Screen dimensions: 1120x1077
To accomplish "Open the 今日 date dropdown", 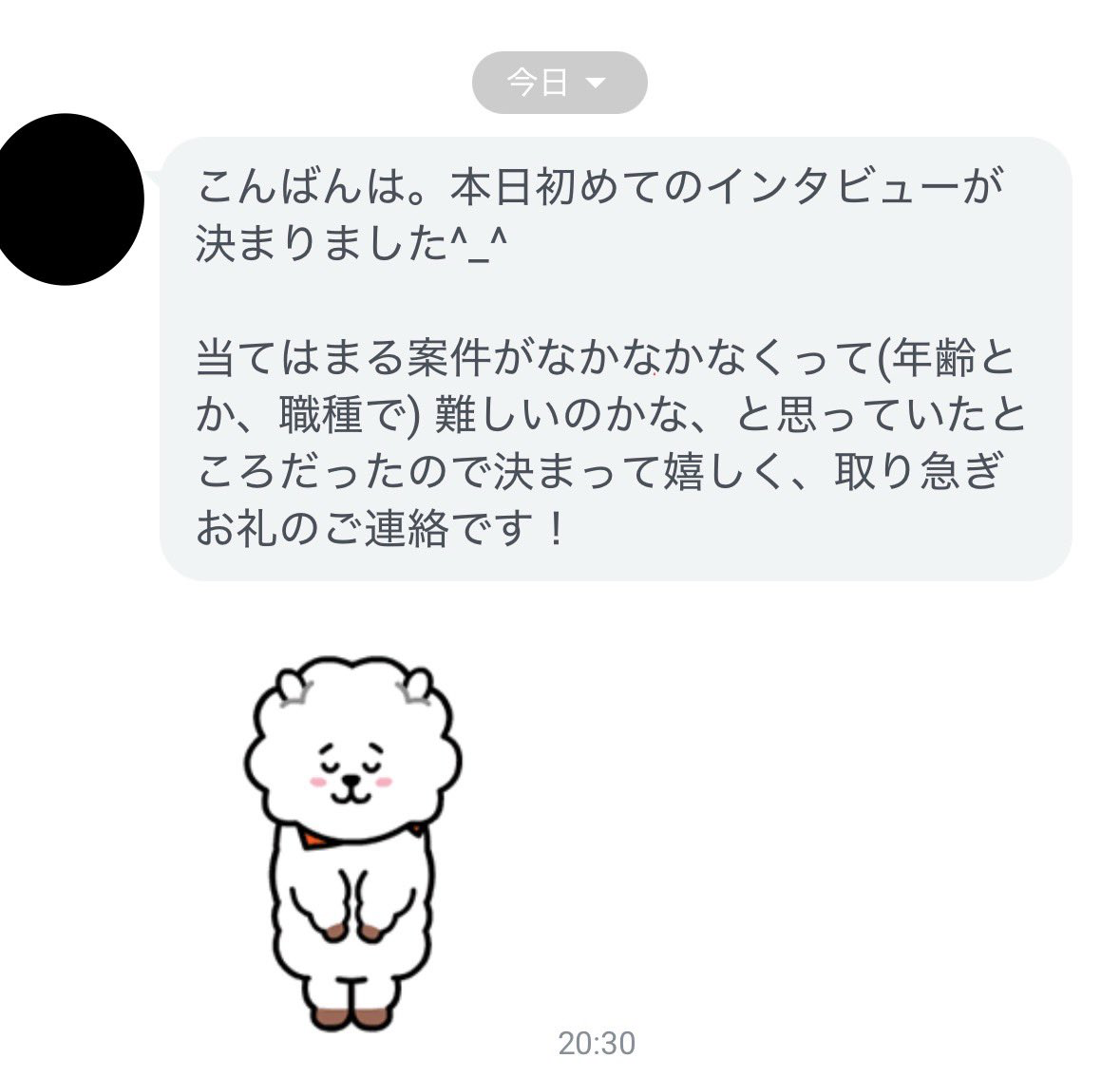I will (x=559, y=83).
